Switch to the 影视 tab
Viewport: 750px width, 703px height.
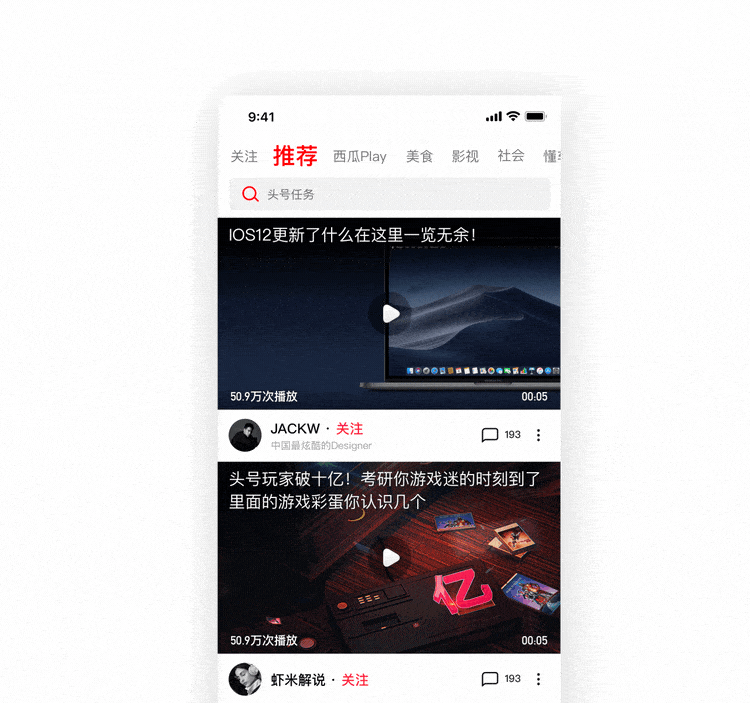coord(465,157)
